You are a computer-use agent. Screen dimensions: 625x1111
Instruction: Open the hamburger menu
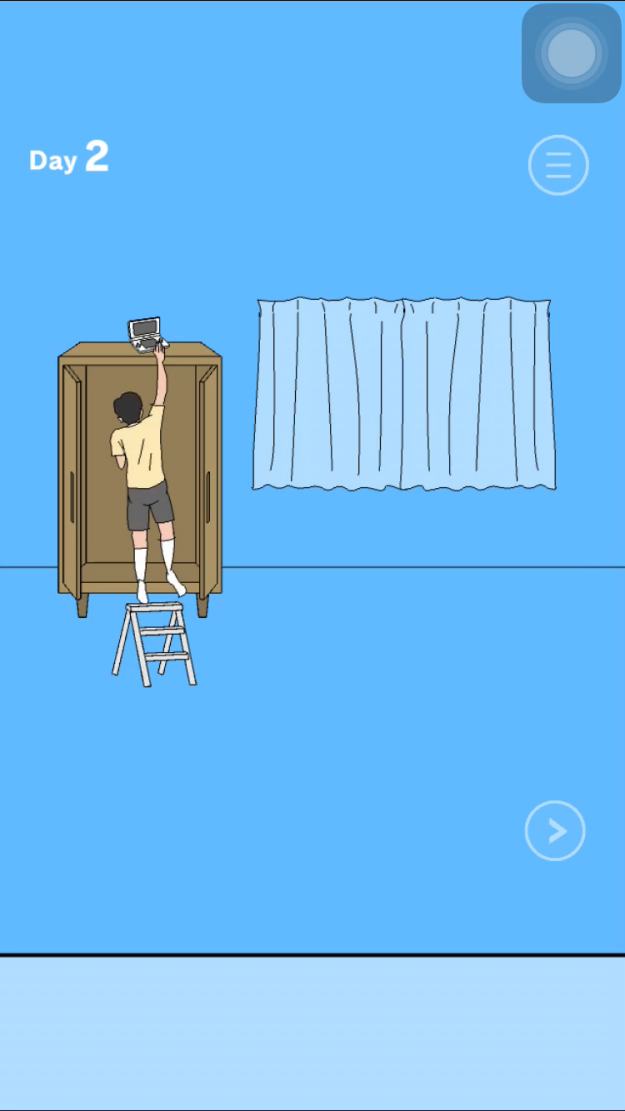(558, 165)
